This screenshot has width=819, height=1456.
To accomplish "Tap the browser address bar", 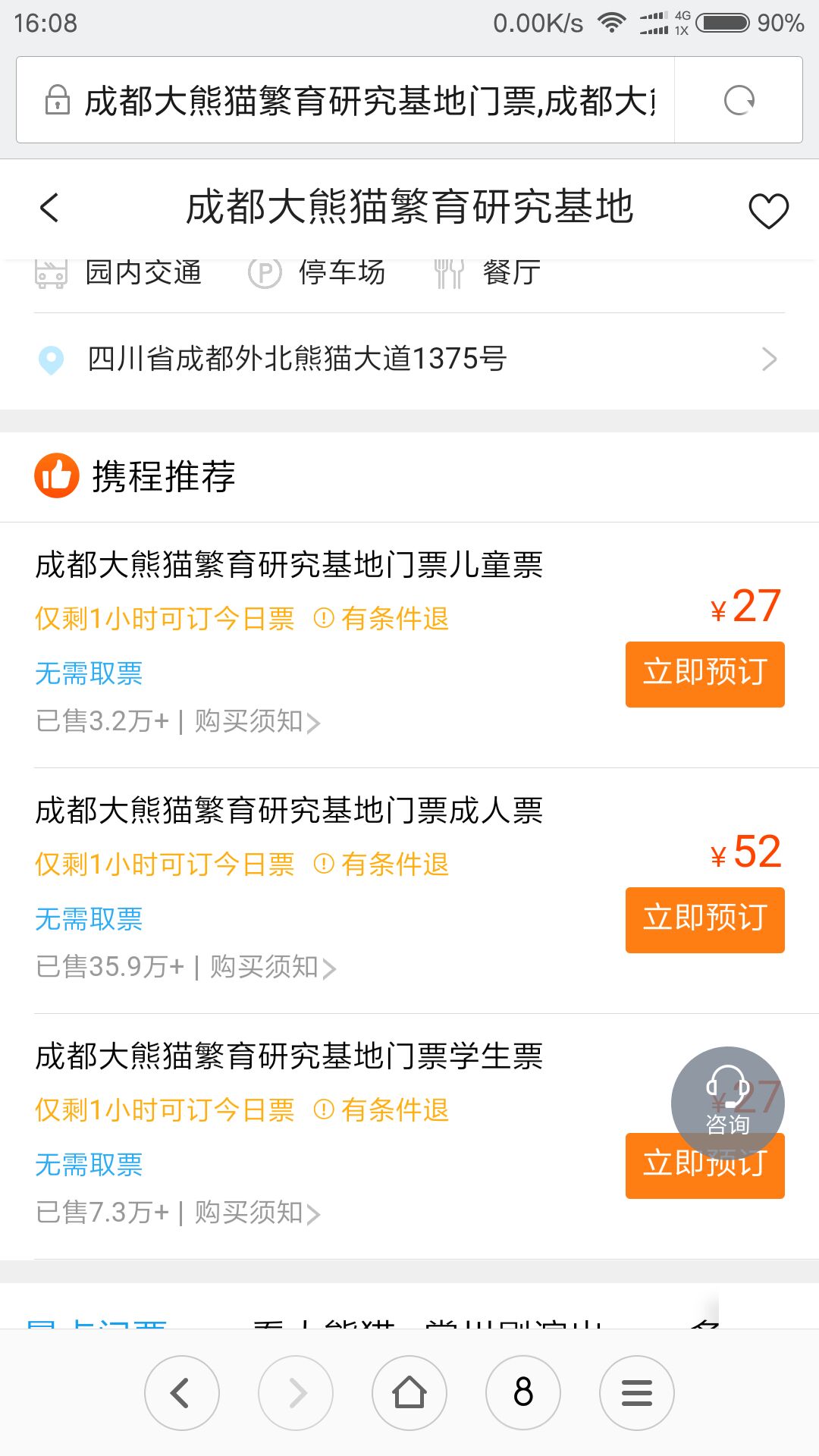I will coord(345,100).
